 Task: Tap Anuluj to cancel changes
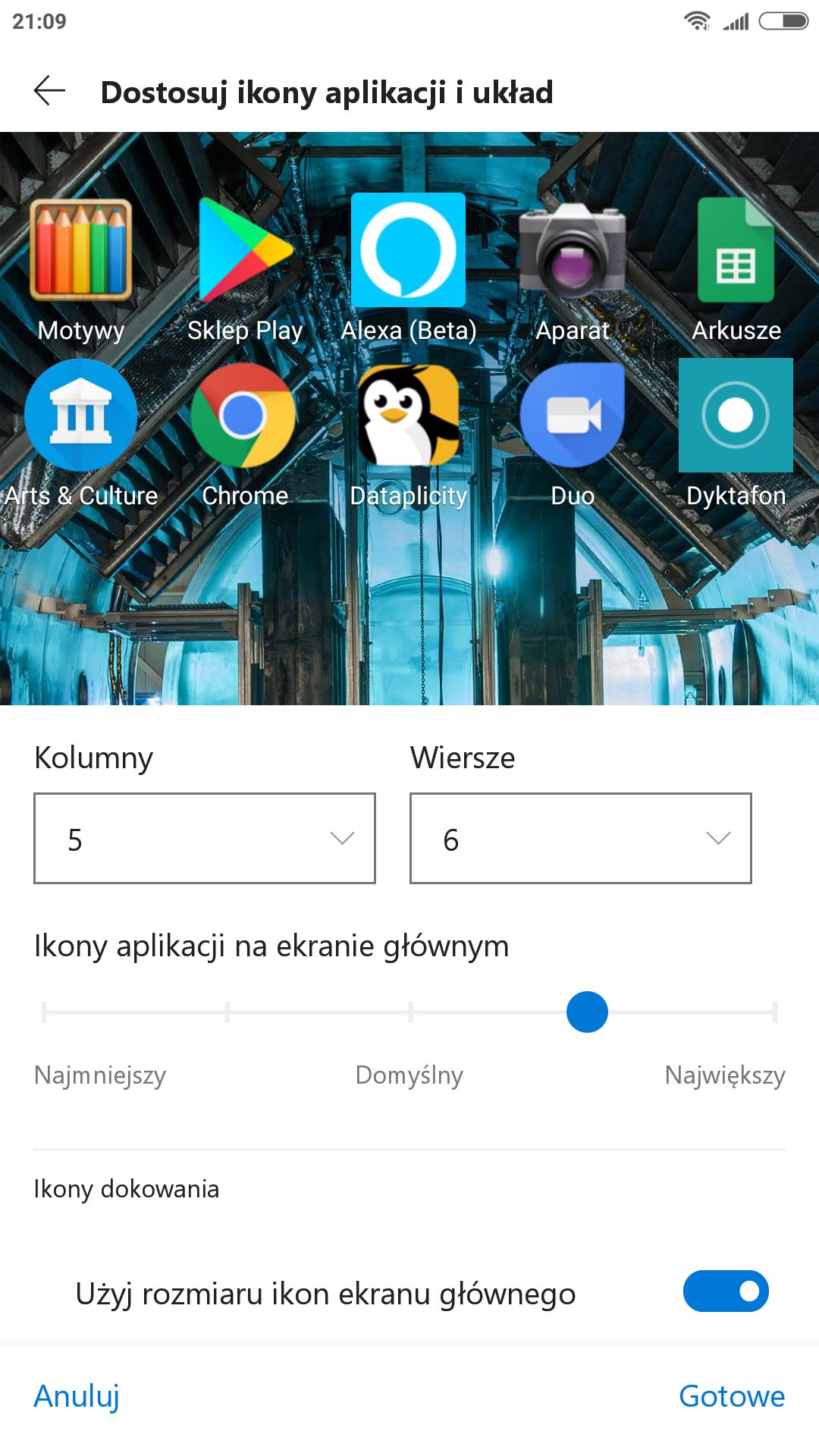pos(77,1396)
